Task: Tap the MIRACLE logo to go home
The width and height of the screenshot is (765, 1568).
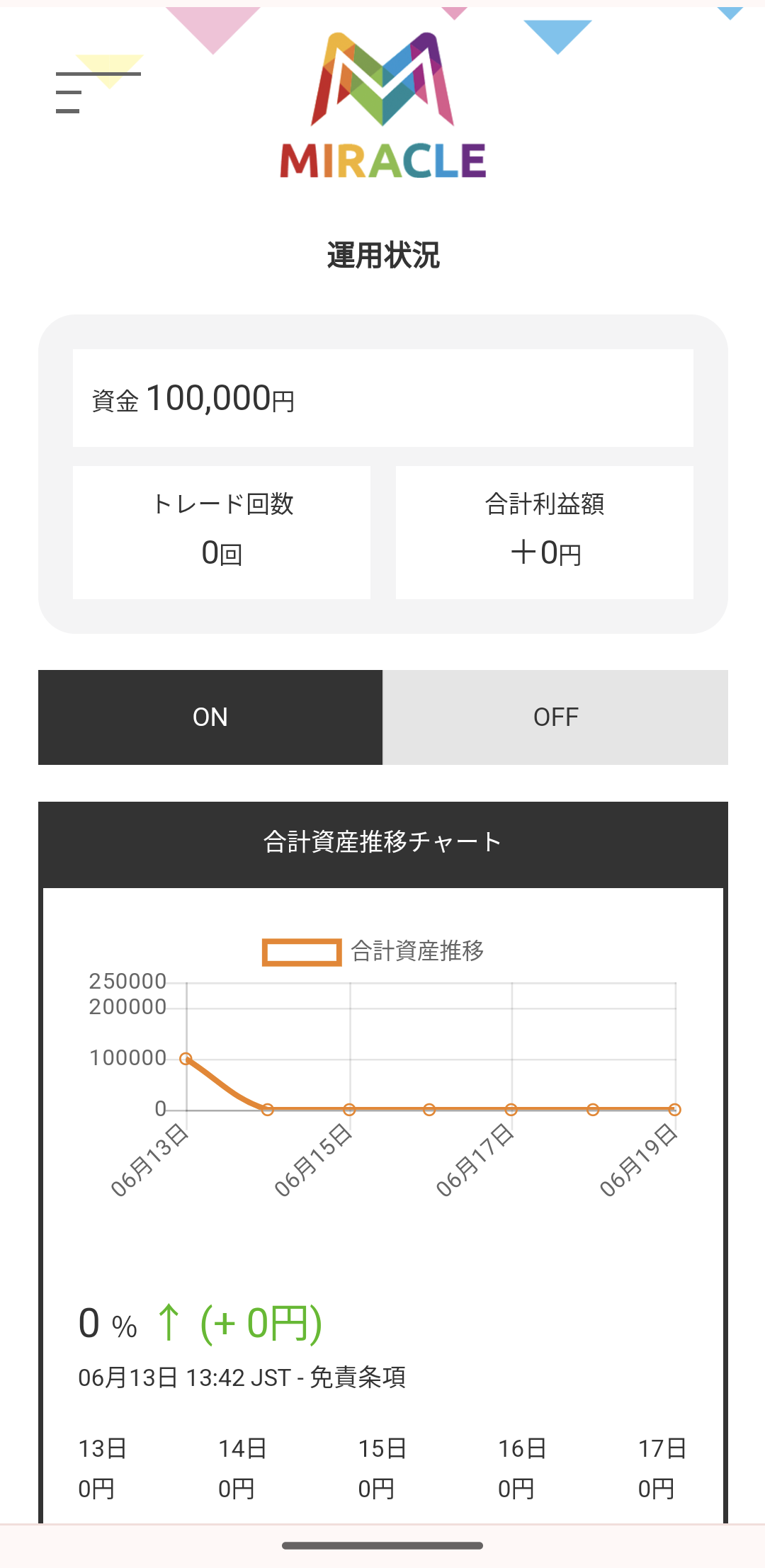Action: pos(383,106)
